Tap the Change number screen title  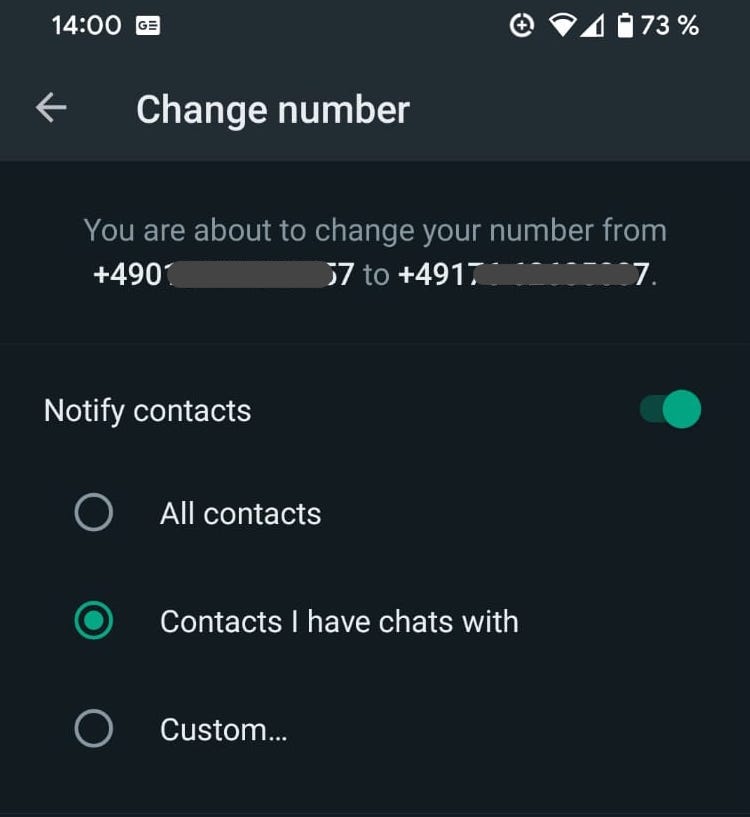273,109
